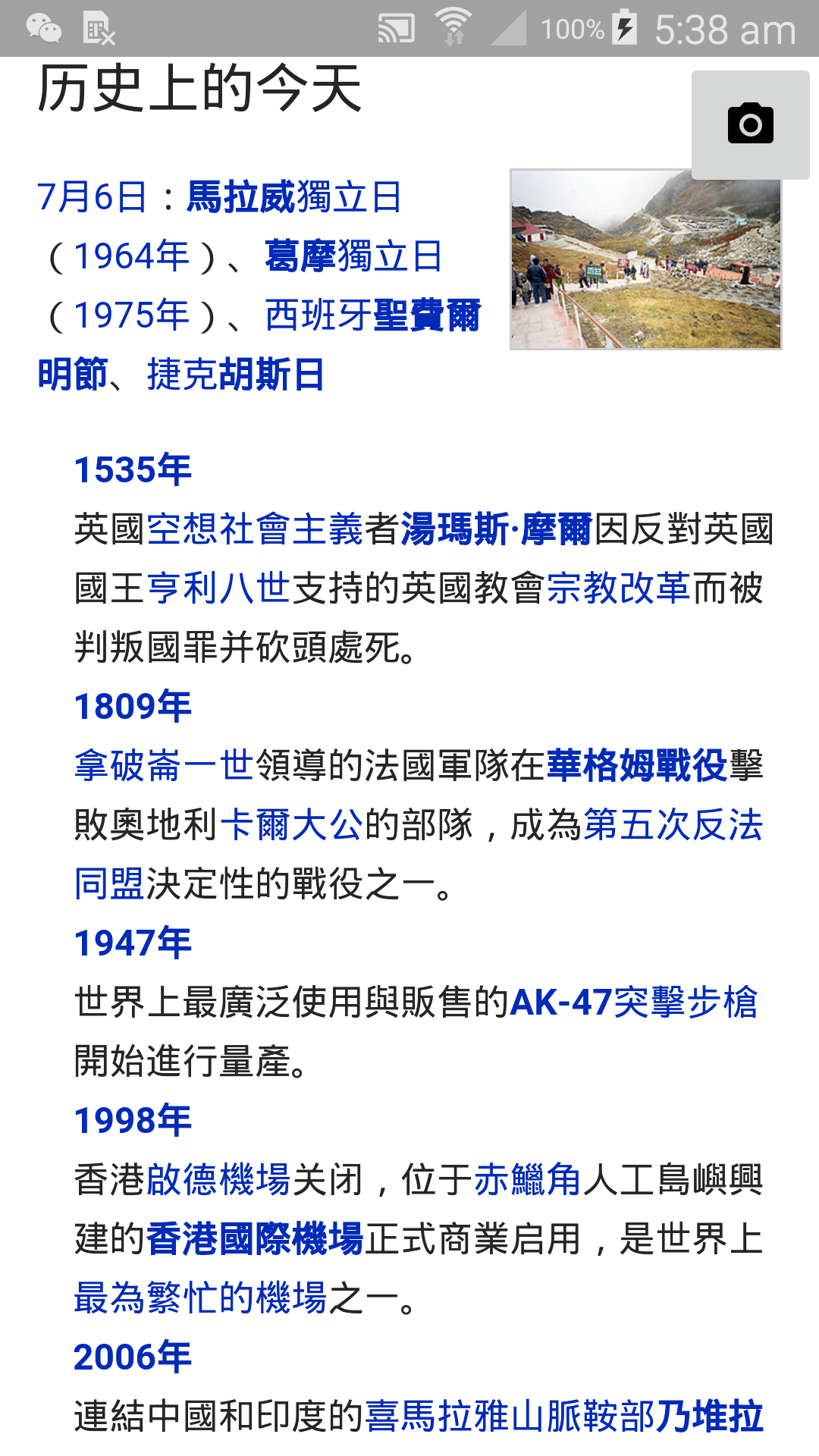Viewport: 819px width, 1456px height.
Task: Open the 1947年 year link
Action: point(133,943)
